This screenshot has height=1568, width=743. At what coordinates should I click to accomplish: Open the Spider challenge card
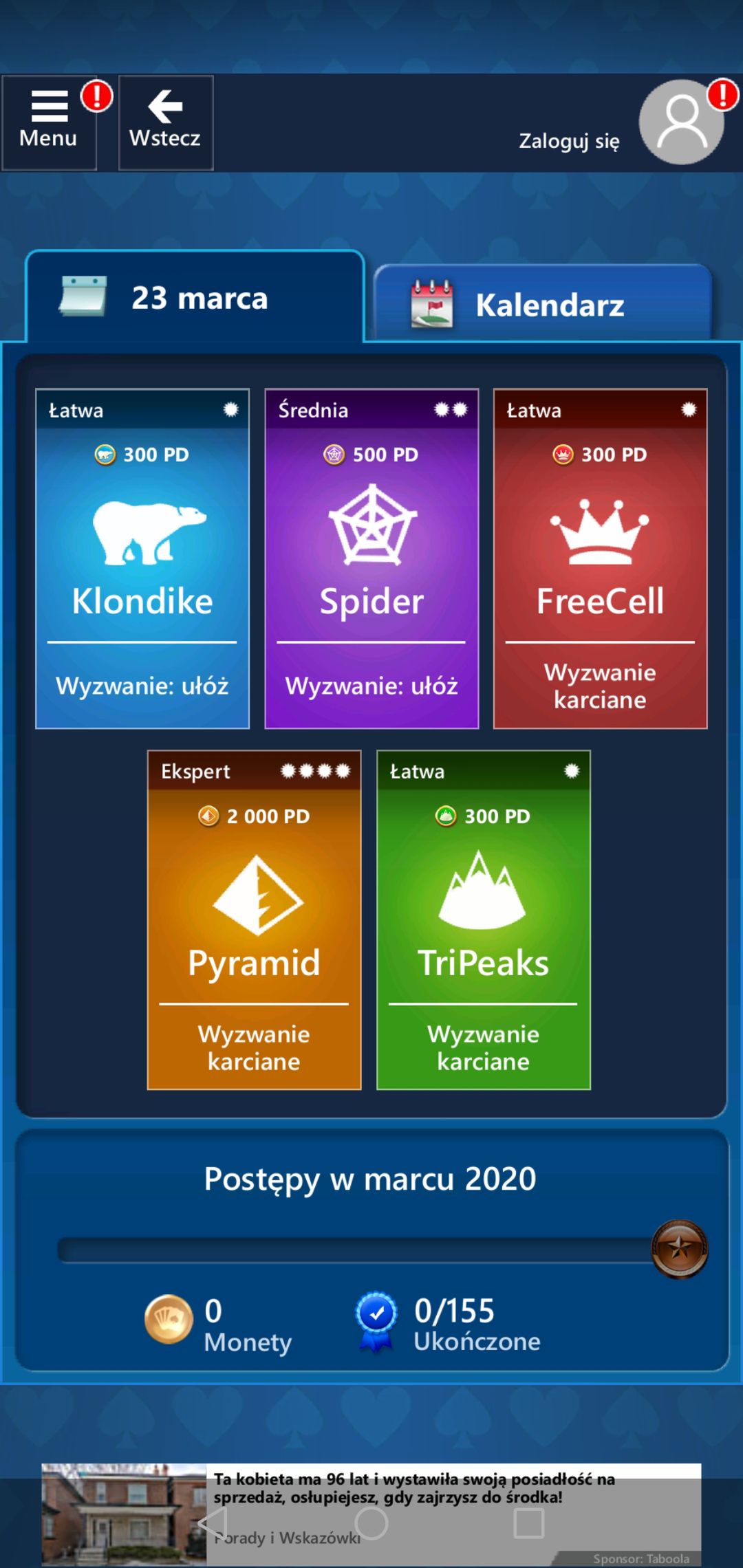click(x=371, y=558)
